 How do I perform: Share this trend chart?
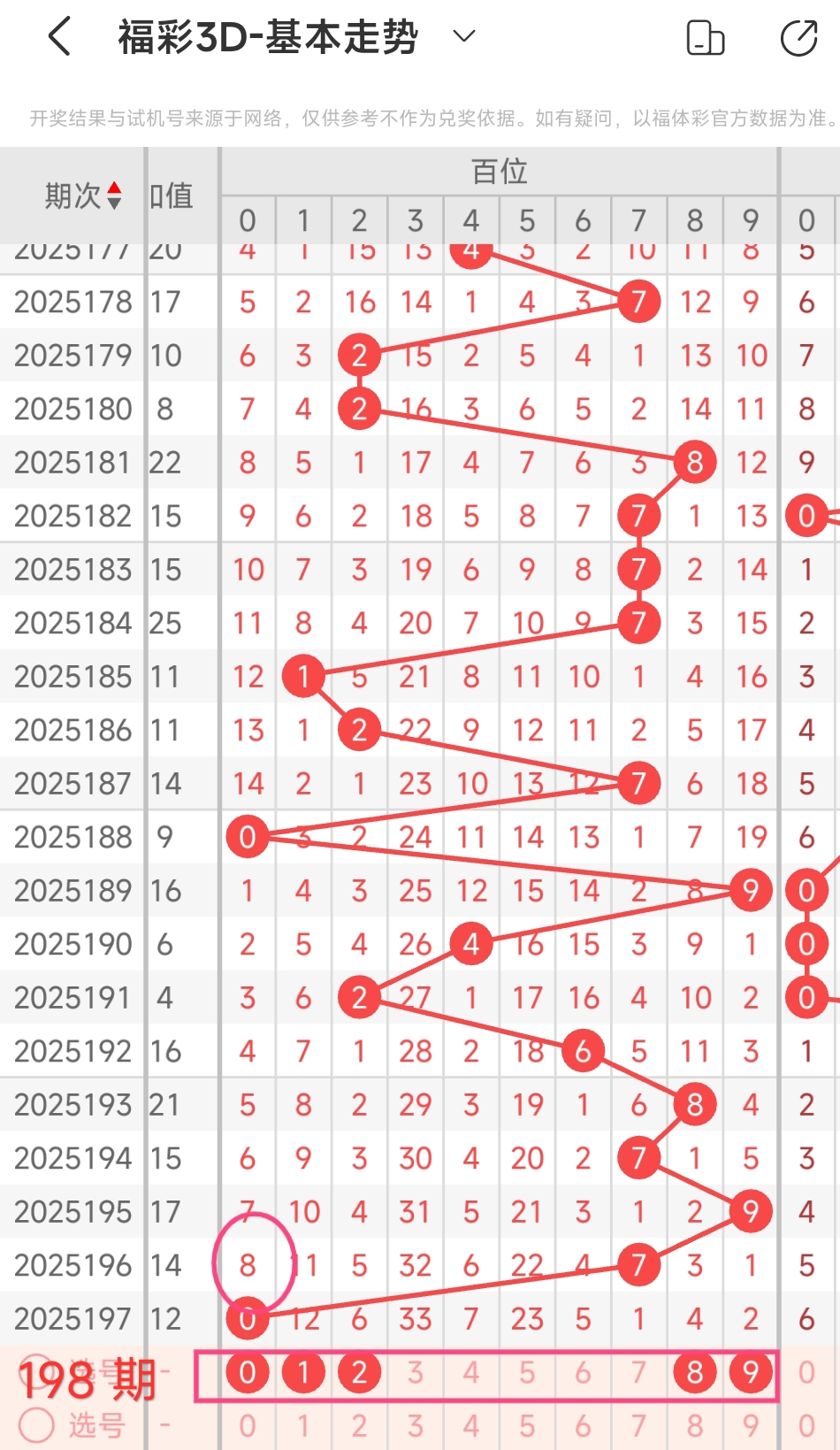[x=798, y=38]
